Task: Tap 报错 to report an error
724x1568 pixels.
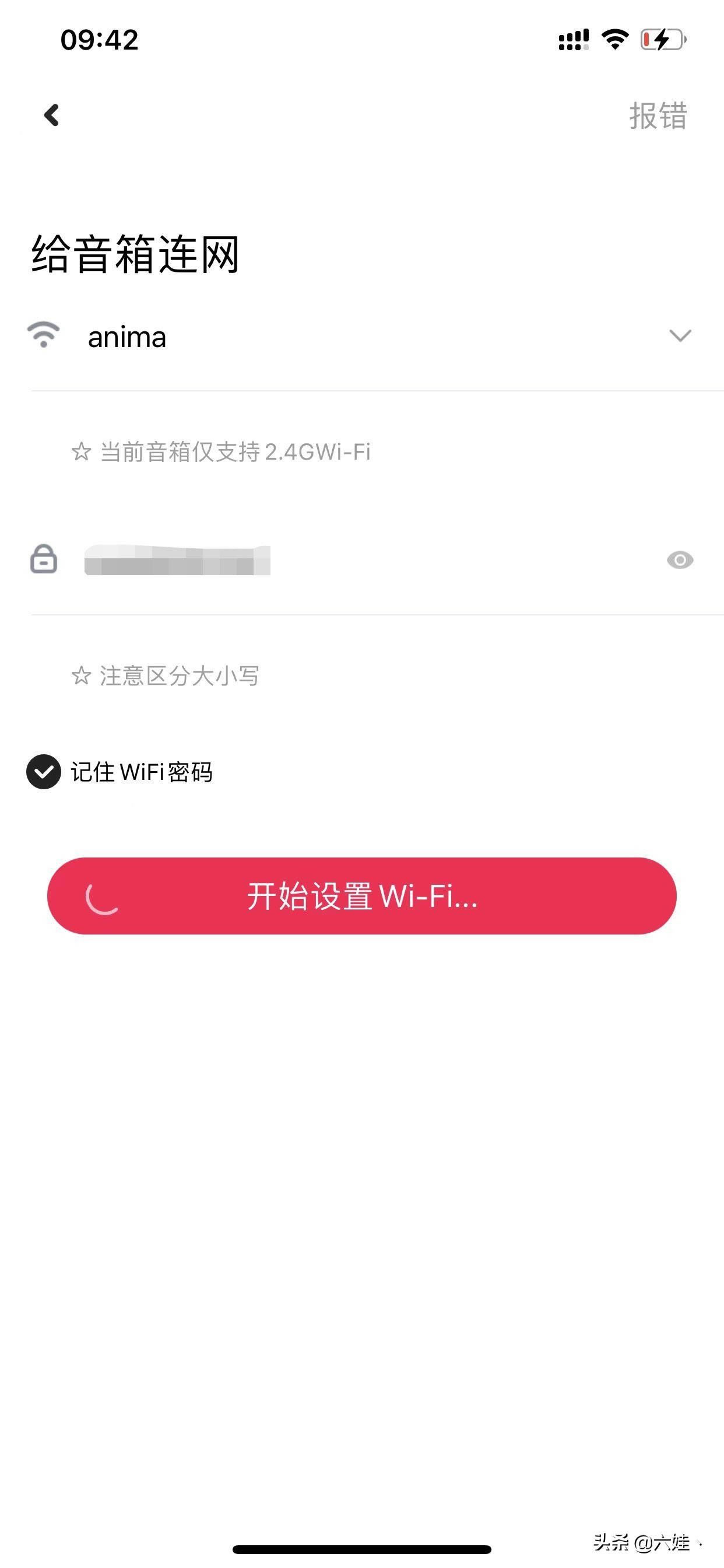Action: click(x=658, y=116)
